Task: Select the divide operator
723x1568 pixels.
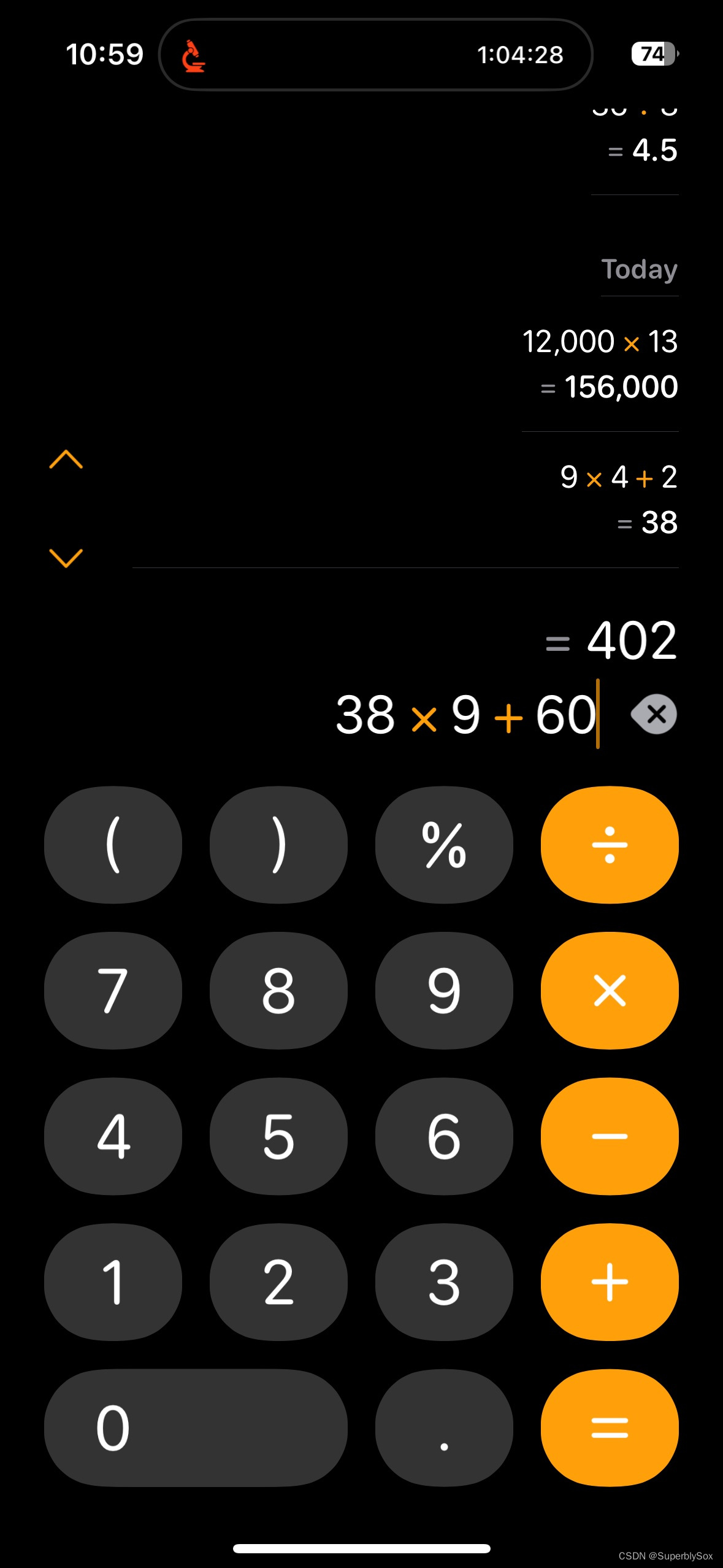Action: tap(610, 845)
